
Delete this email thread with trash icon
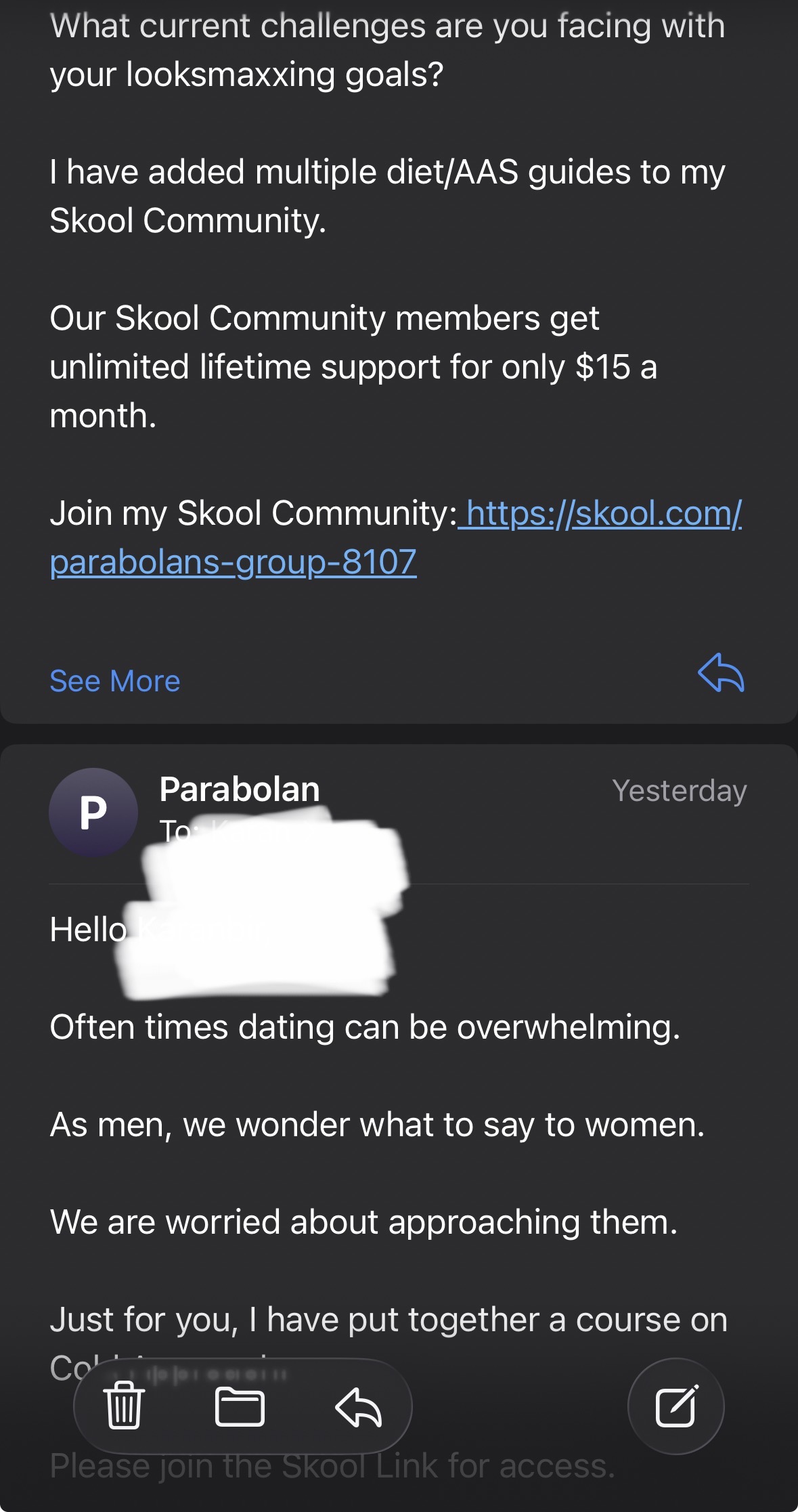click(124, 1406)
